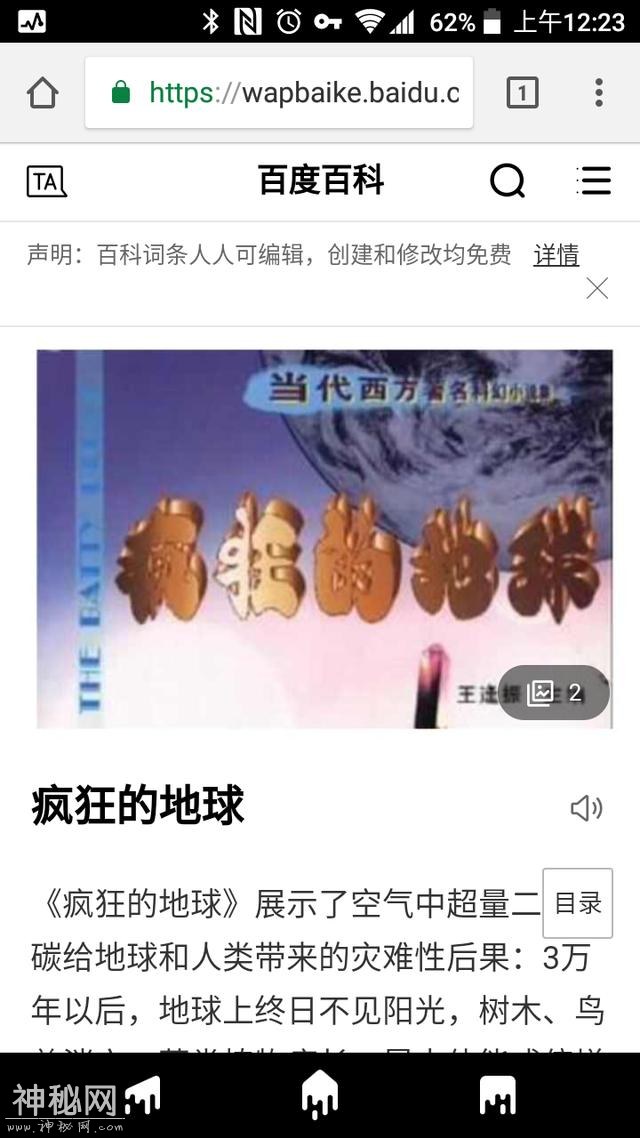Open the browser overflow menu
This screenshot has height=1138, width=640.
click(598, 93)
